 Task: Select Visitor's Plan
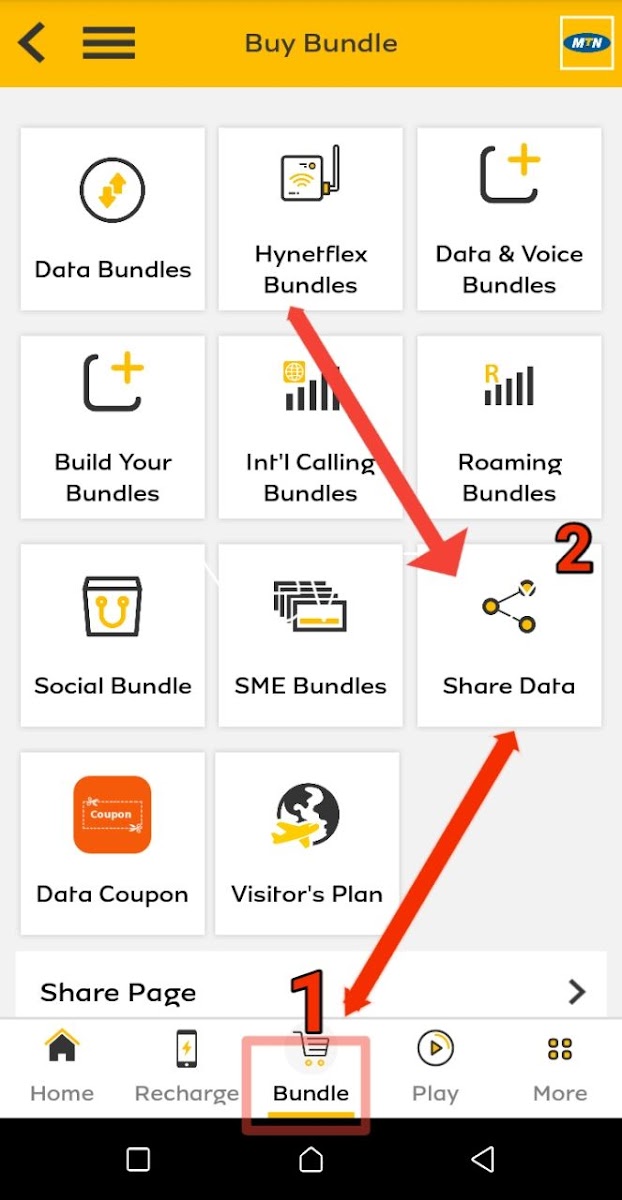click(x=307, y=843)
